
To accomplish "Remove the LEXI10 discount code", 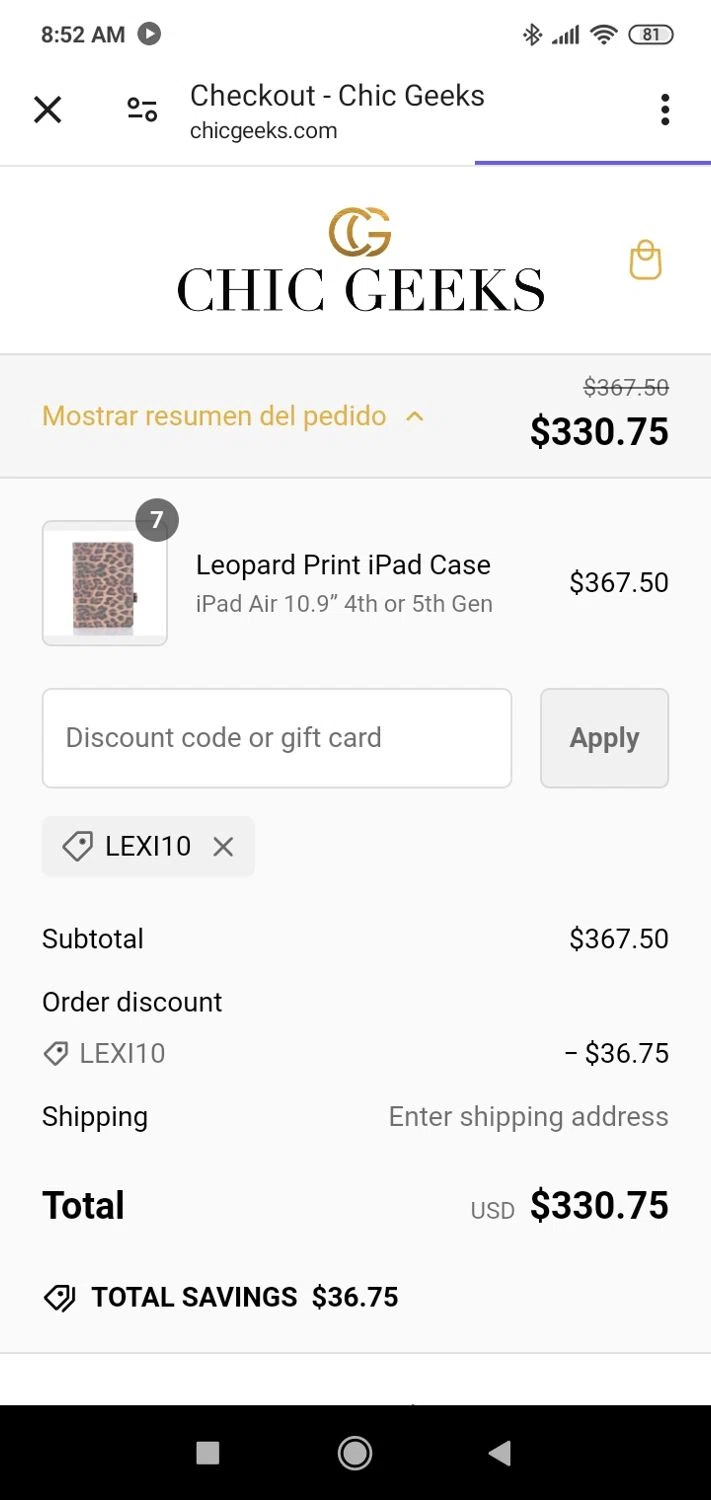I will [223, 847].
